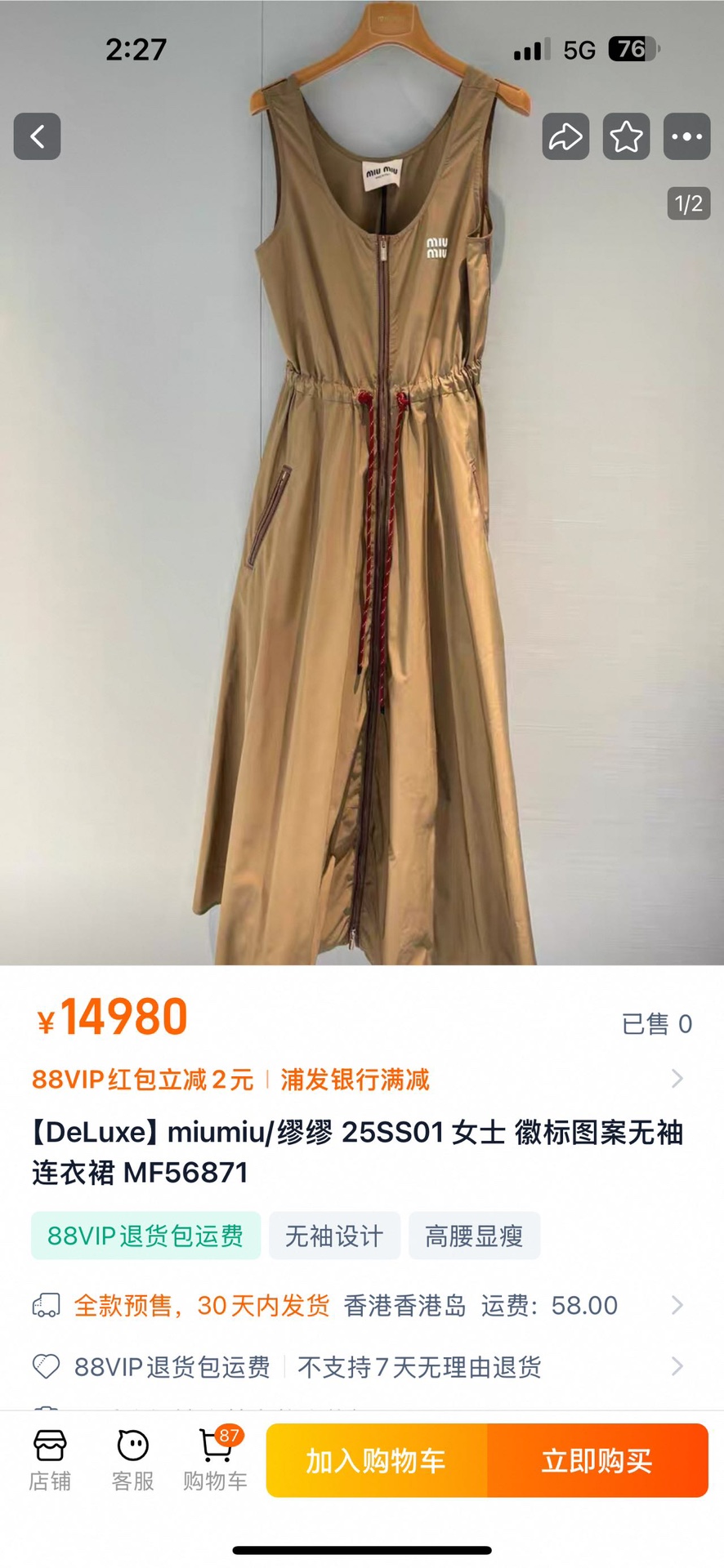This screenshot has height=1568, width=724.
Task: Select the 无袖设计 tag
Action: [334, 1236]
